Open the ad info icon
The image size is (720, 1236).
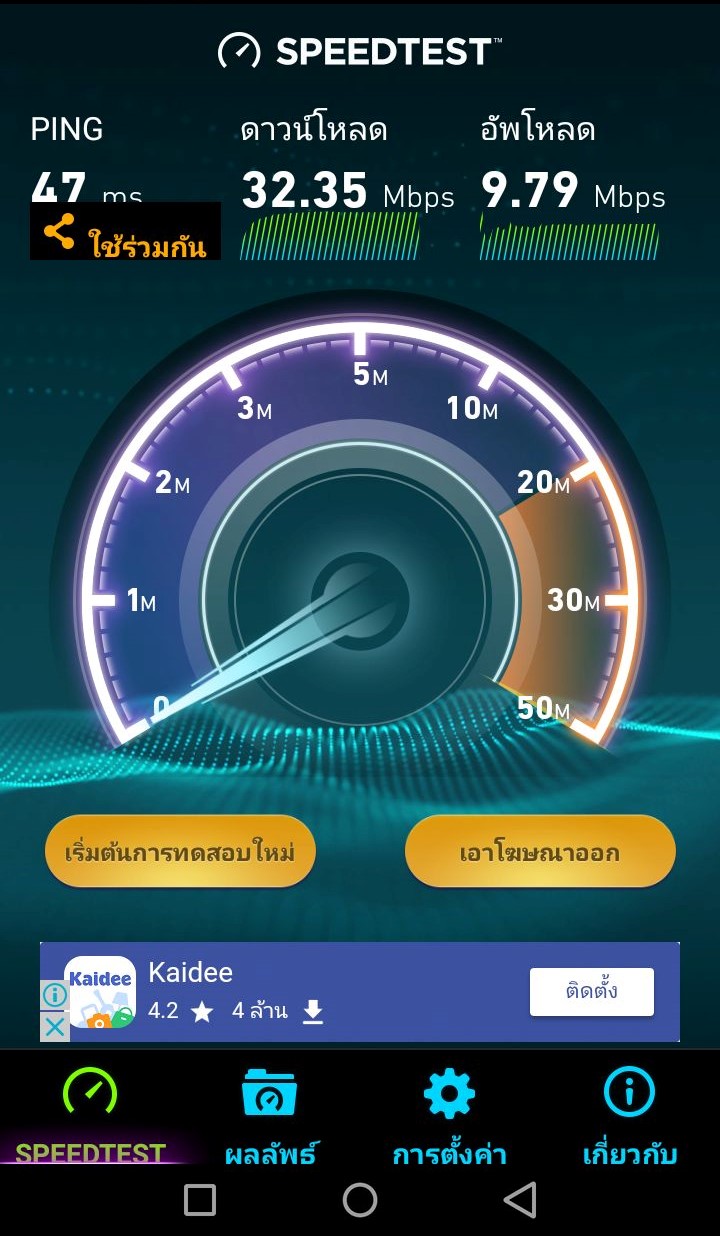tap(55, 995)
